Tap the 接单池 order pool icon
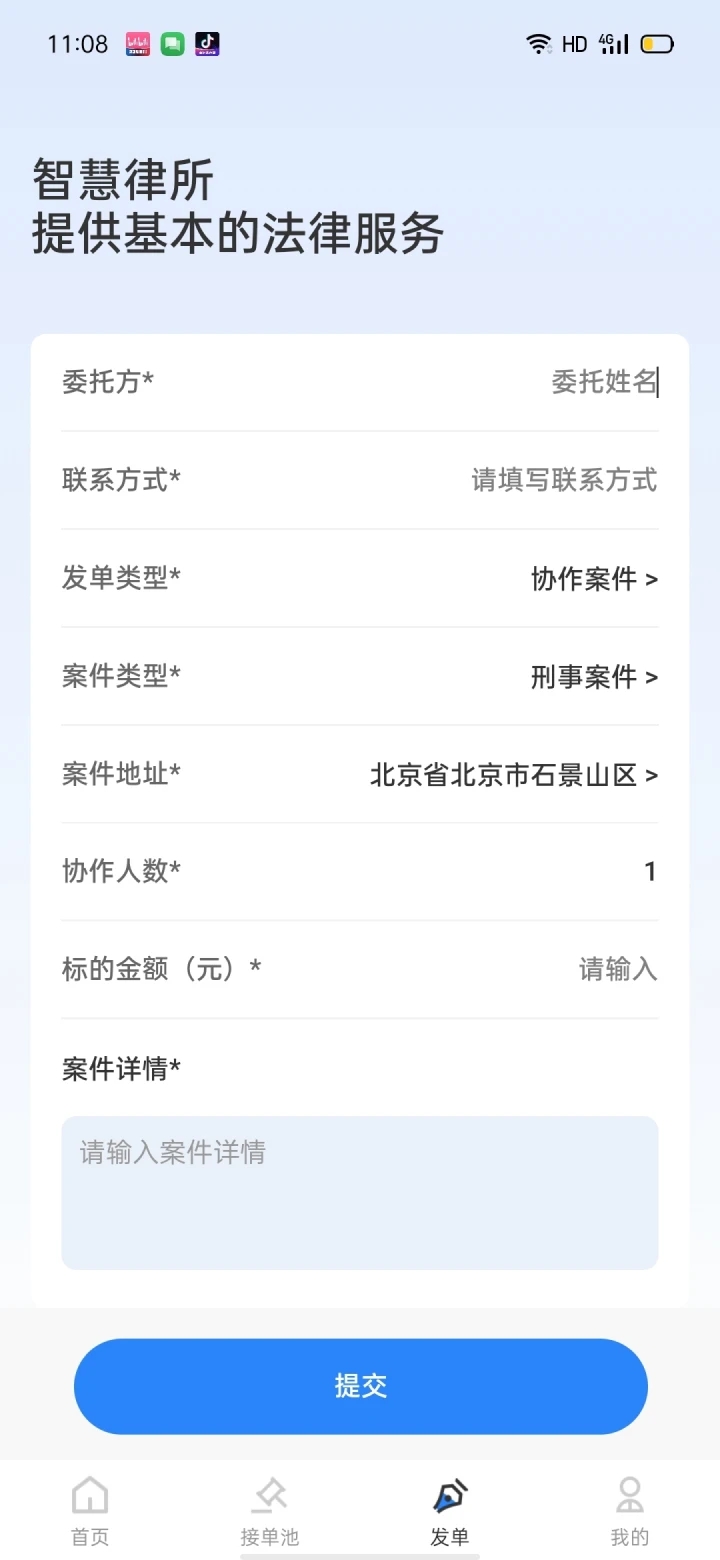Viewport: 720px width, 1560px height. click(x=269, y=1495)
